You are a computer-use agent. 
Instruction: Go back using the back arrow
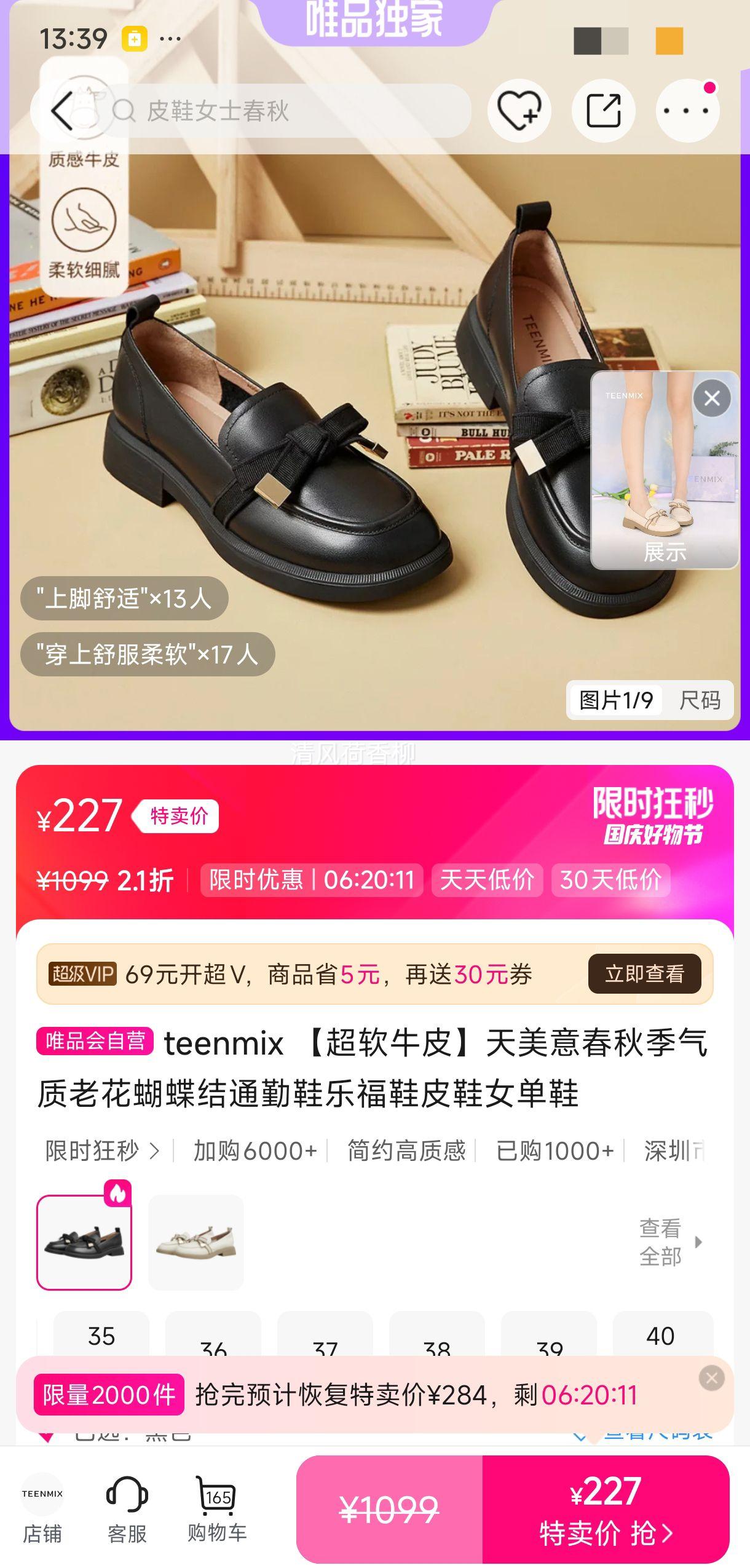[63, 111]
